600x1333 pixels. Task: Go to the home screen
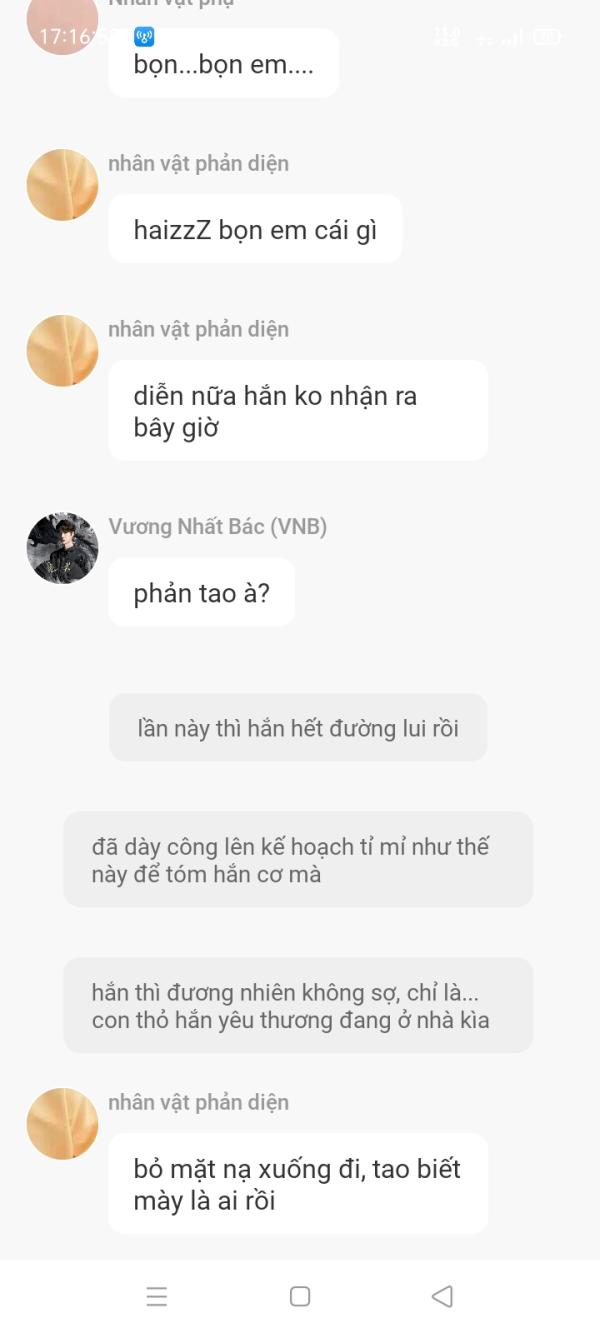[x=300, y=1296]
